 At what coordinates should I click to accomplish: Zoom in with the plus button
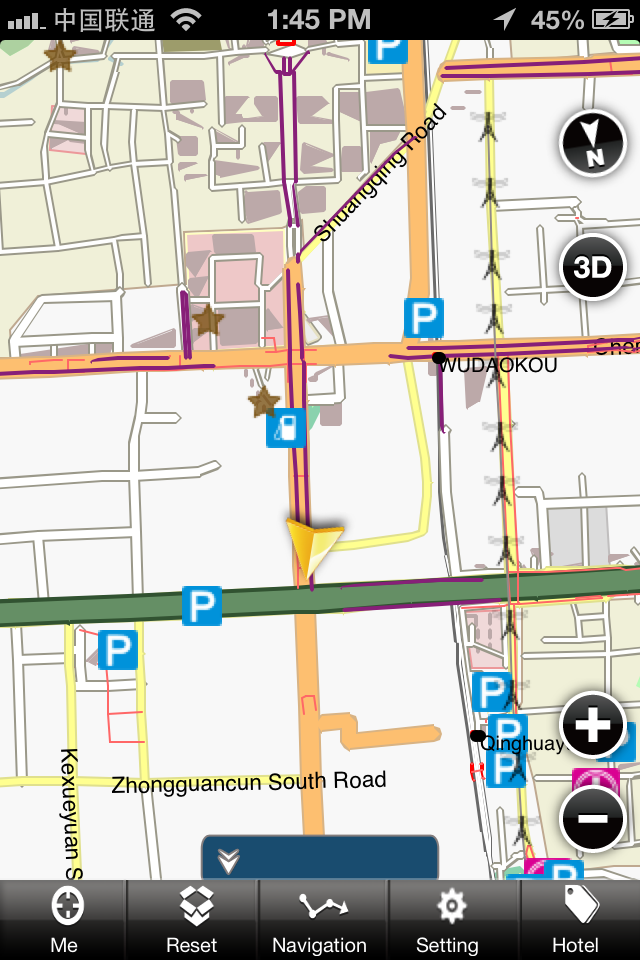tap(593, 726)
